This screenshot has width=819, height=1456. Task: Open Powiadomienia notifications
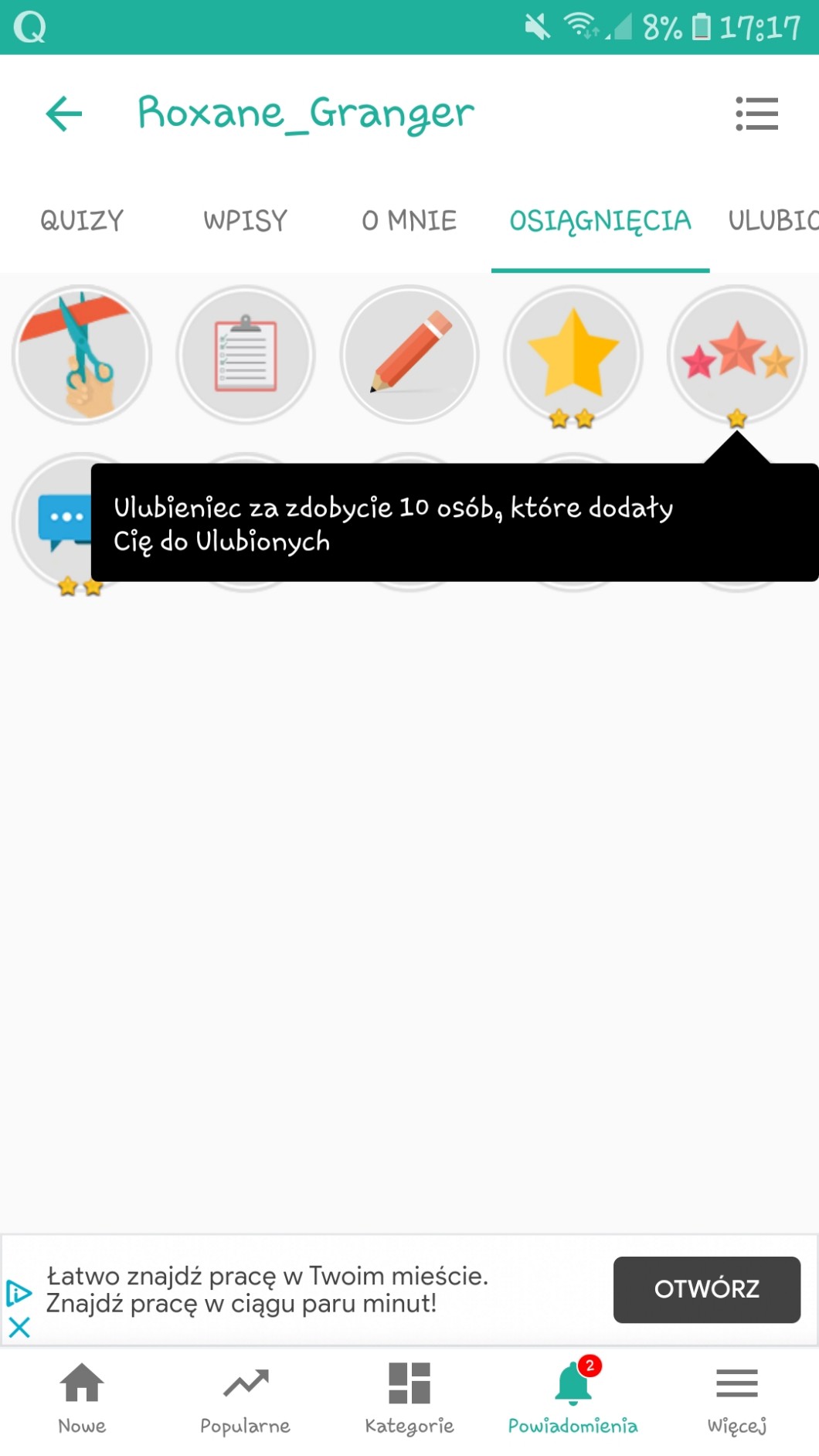573,1397
